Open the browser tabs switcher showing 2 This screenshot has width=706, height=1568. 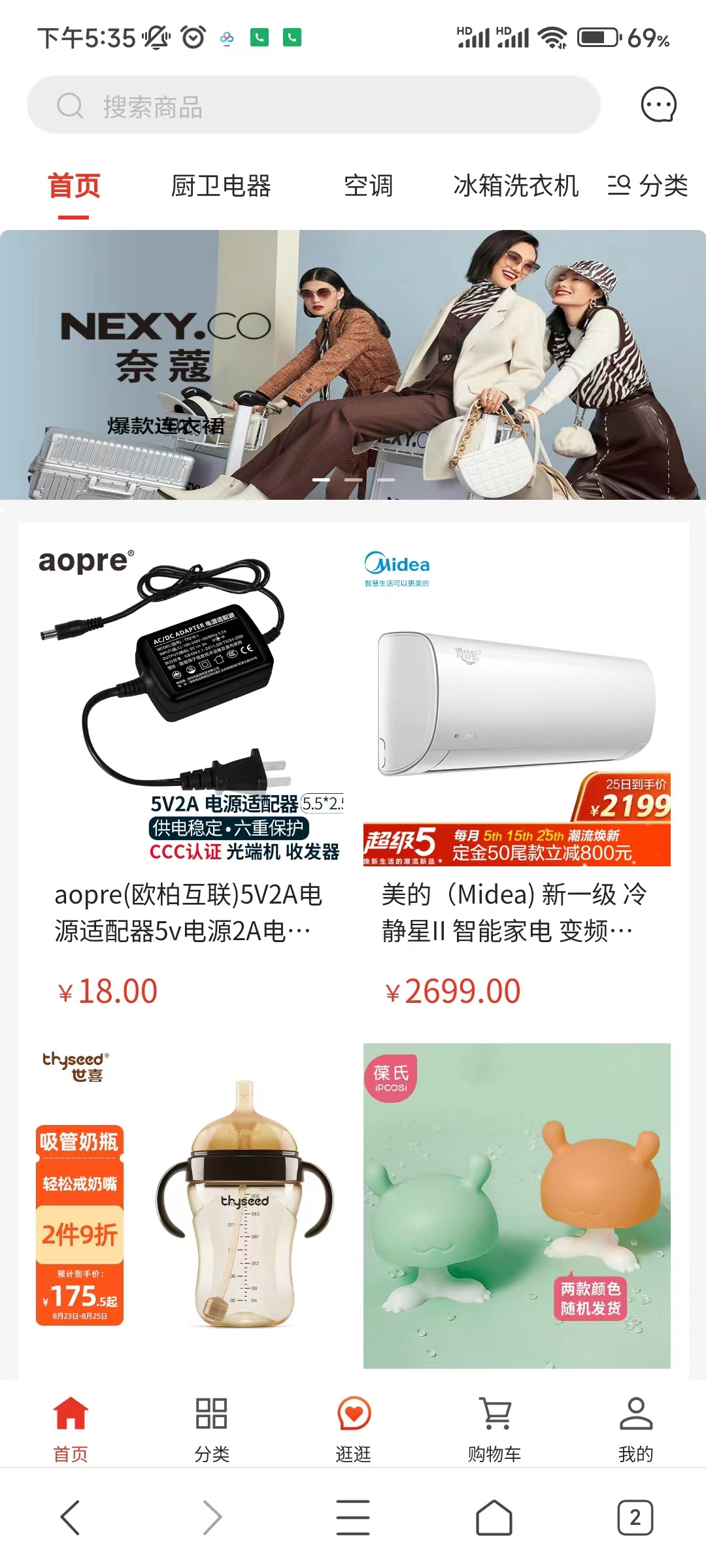(x=635, y=1517)
